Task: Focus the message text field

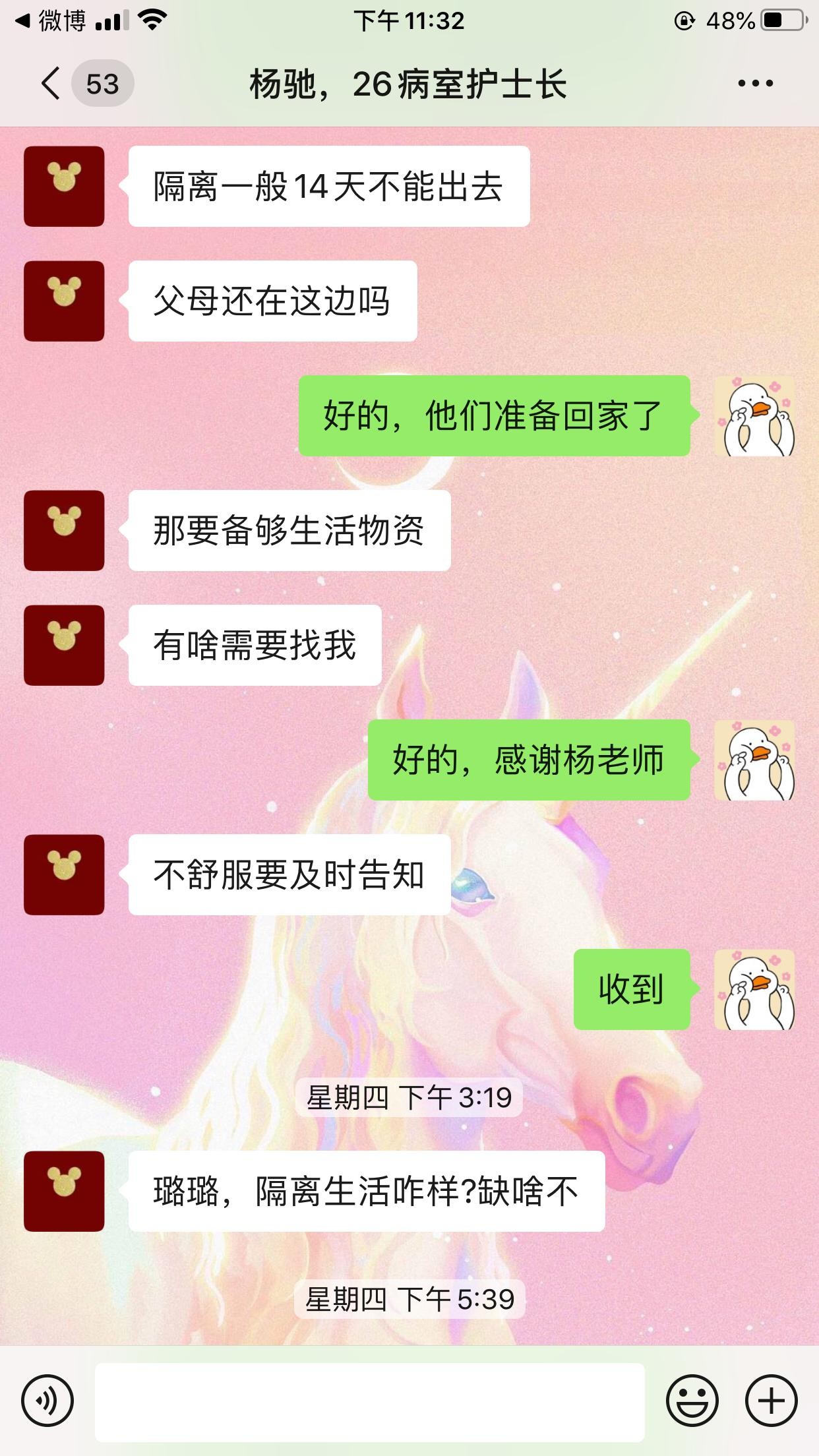Action: point(369,1401)
